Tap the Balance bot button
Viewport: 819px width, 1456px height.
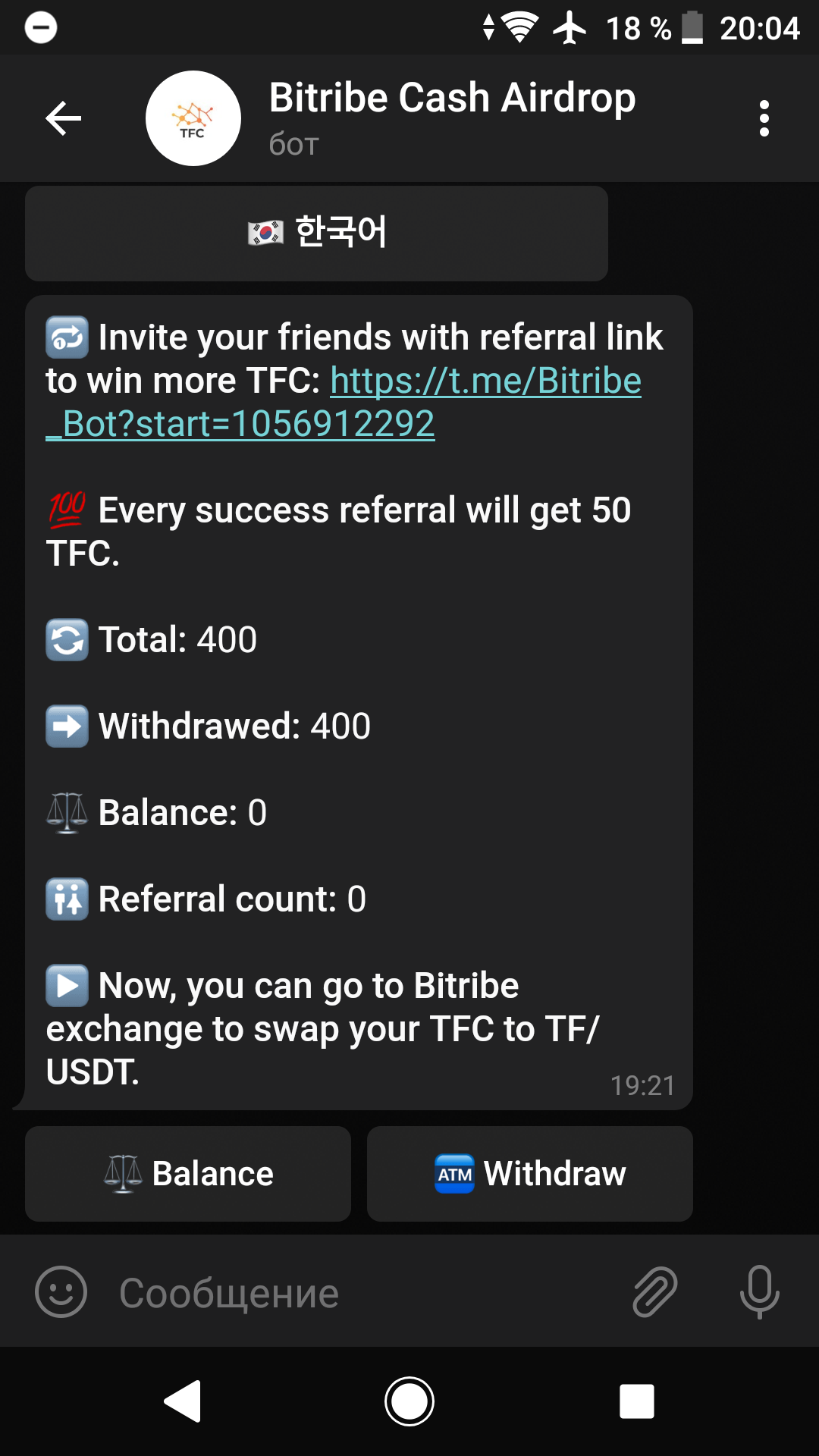pos(188,1173)
